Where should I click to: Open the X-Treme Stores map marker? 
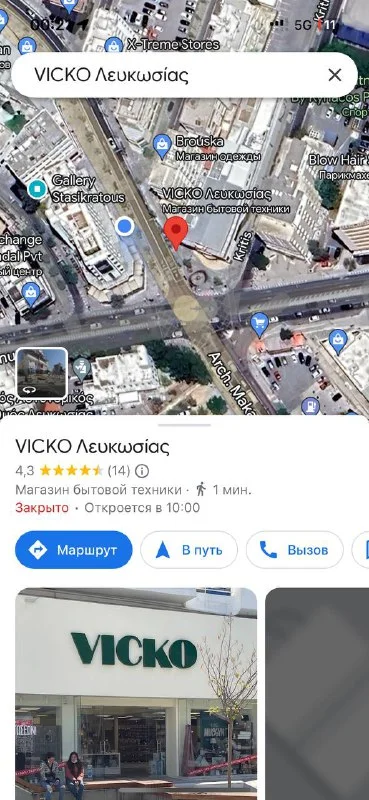click(x=113, y=45)
